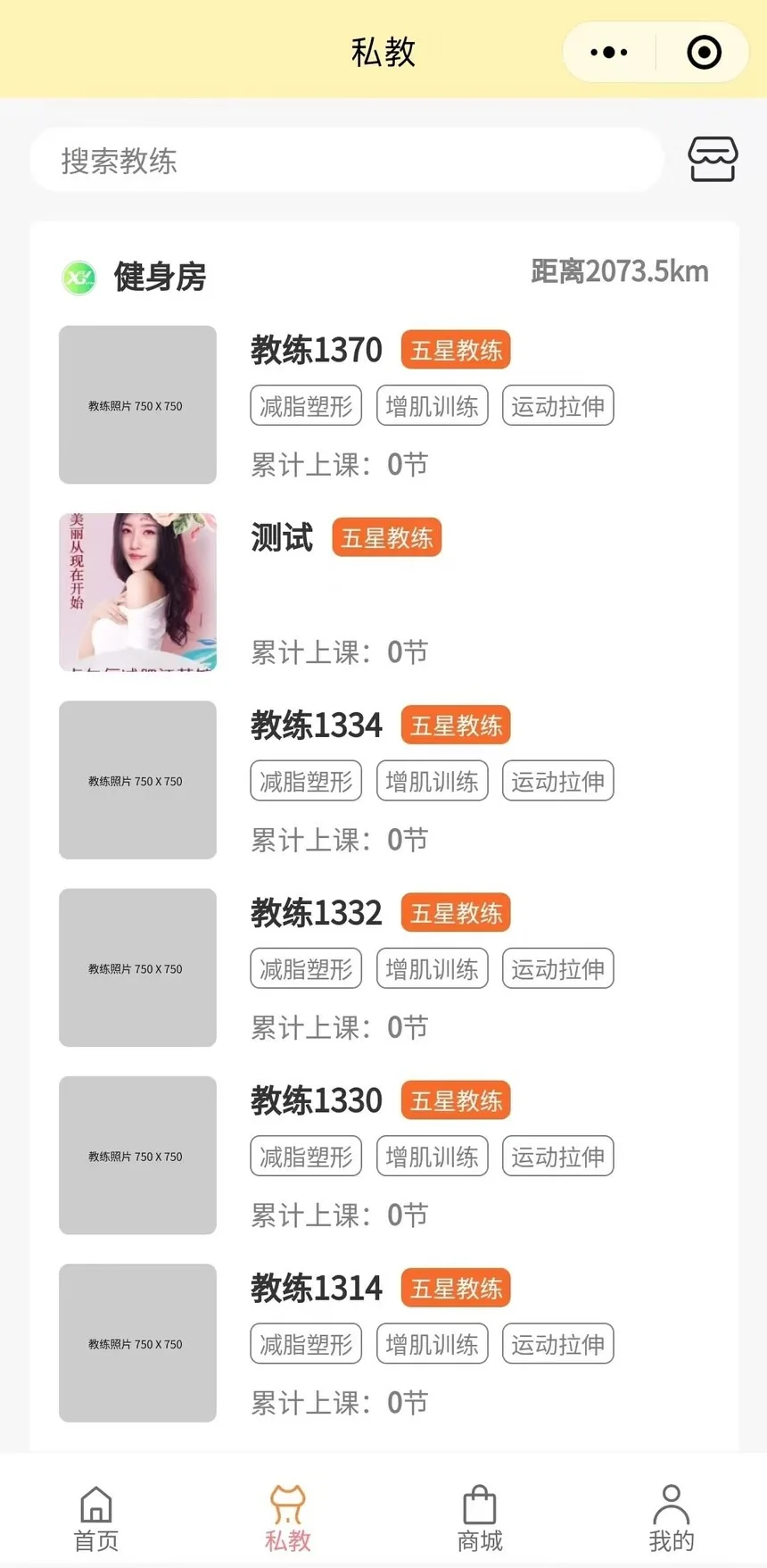The height and width of the screenshot is (1568, 767).
Task: Click coach name 教练1314
Action: (x=316, y=1287)
